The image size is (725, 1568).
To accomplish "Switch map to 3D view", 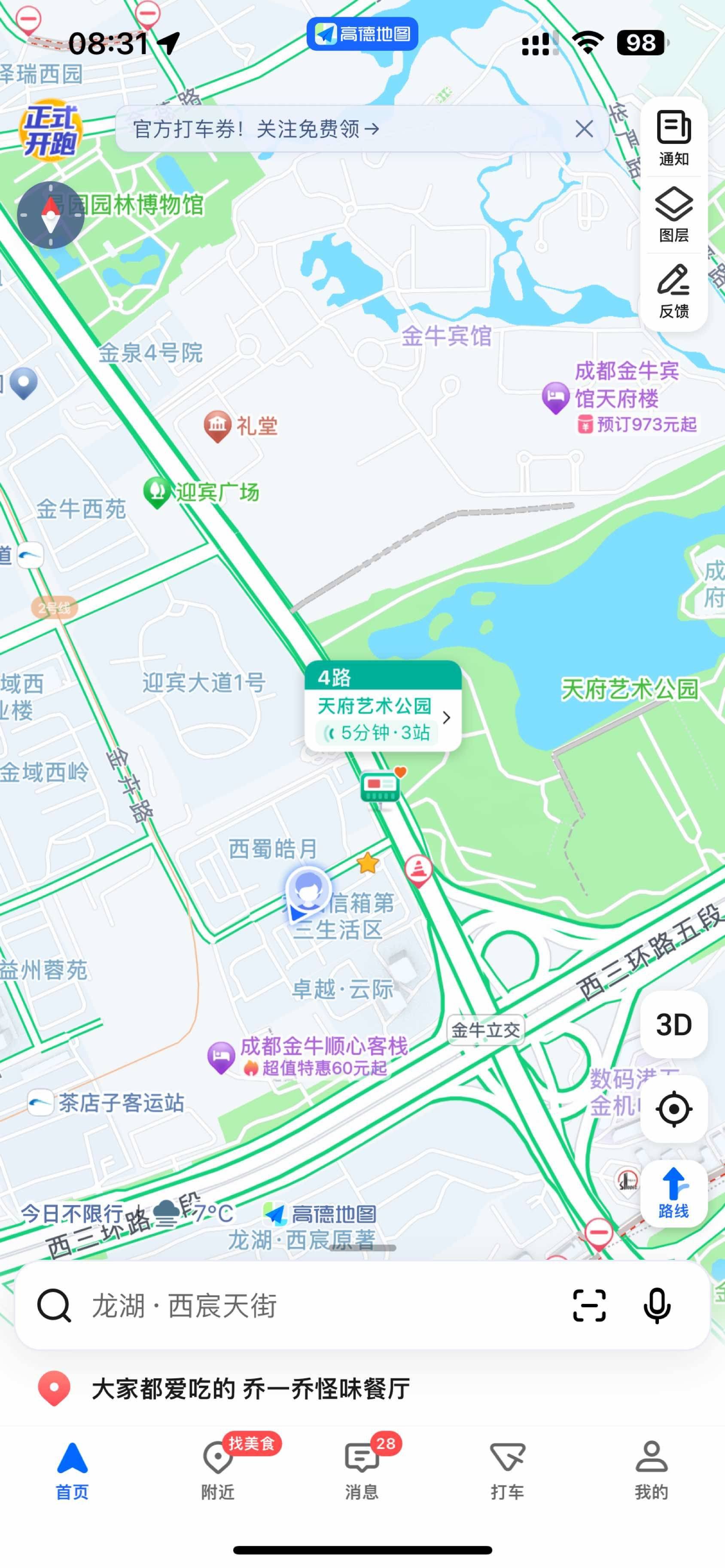I will (673, 1024).
